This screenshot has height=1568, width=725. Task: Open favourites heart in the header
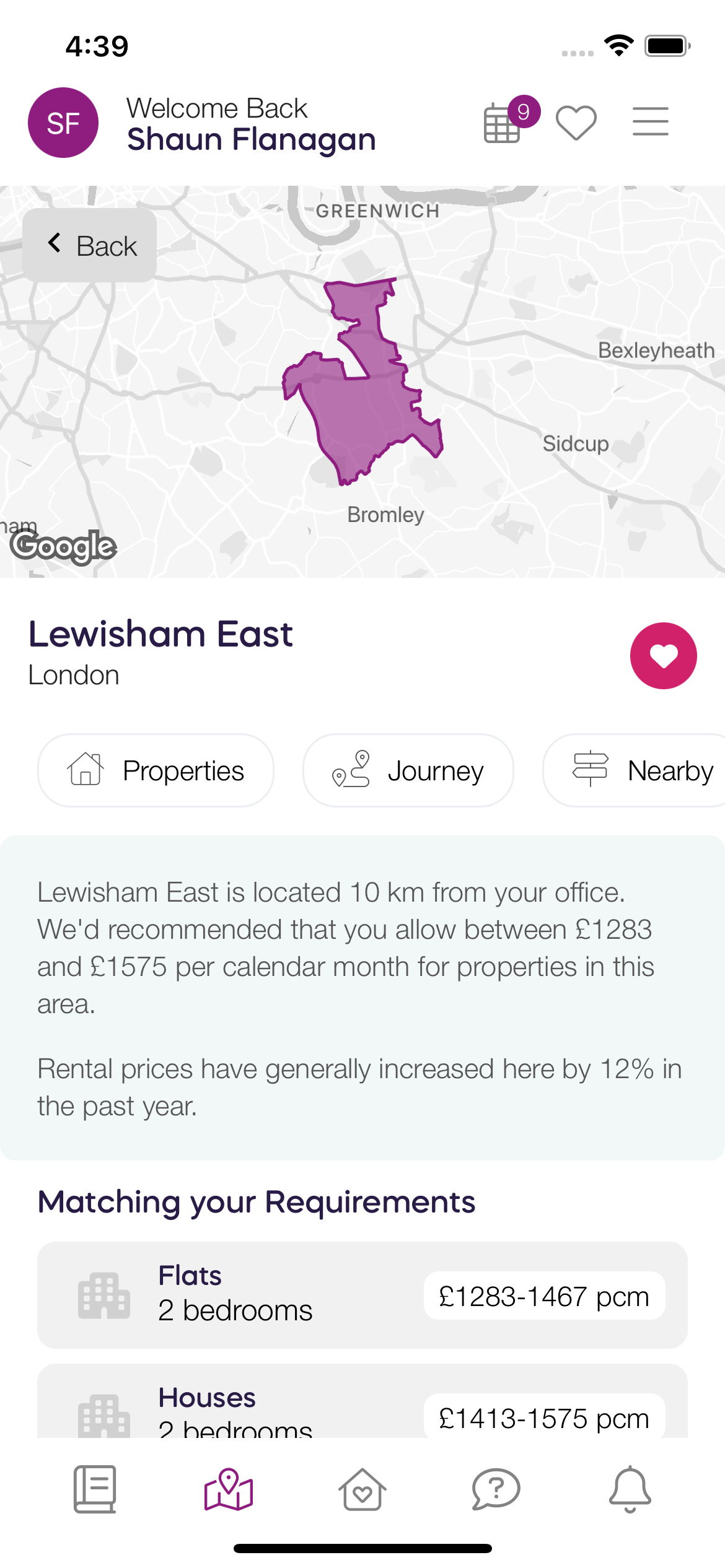coord(576,123)
